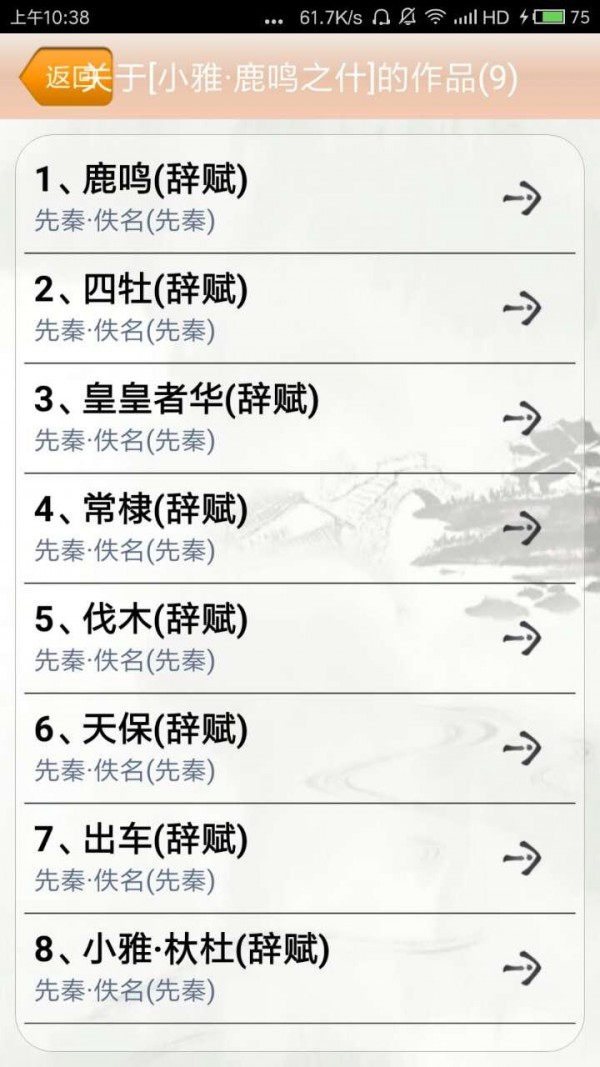Image resolution: width=600 pixels, height=1067 pixels.
Task: Open 小雅·杕杜(辞赋) entry
Action: (299, 968)
